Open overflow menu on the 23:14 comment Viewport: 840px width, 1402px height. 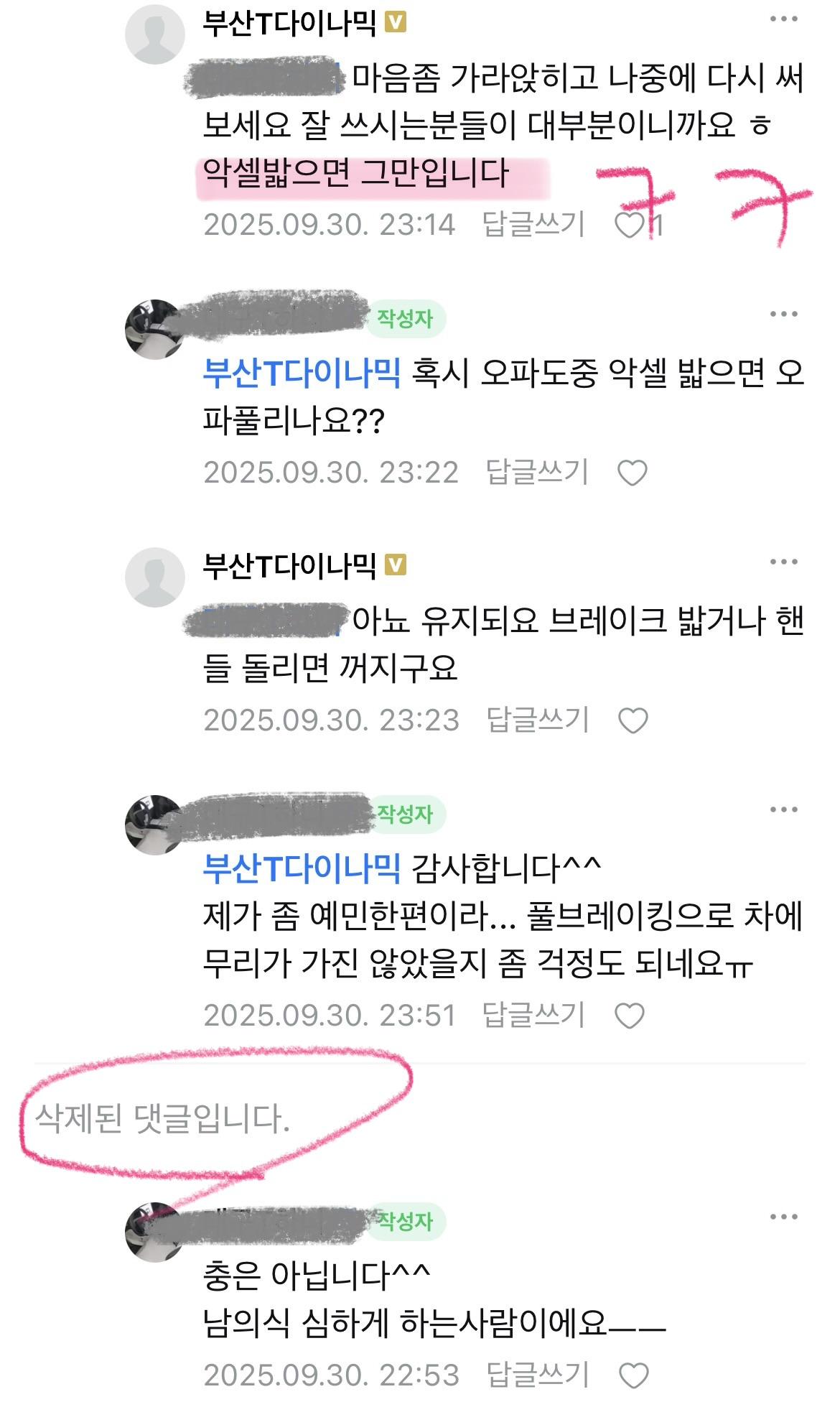(x=783, y=19)
